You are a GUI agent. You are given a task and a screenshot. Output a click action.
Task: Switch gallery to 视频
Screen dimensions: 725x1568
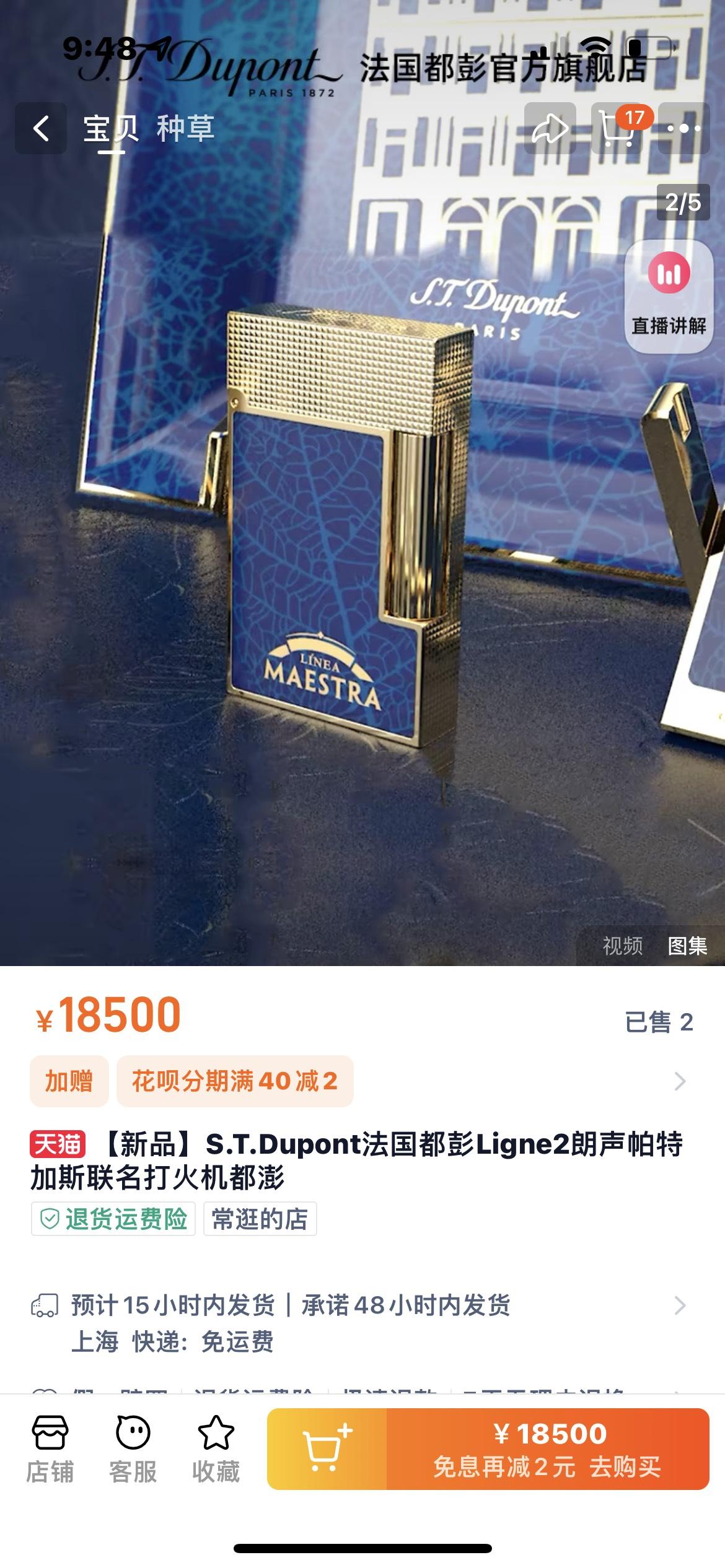click(x=622, y=945)
